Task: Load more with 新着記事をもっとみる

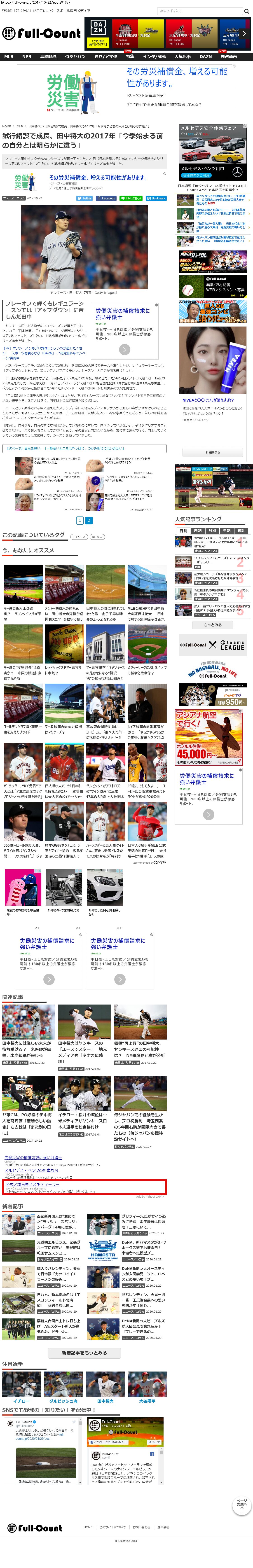Action: [x=84, y=1353]
